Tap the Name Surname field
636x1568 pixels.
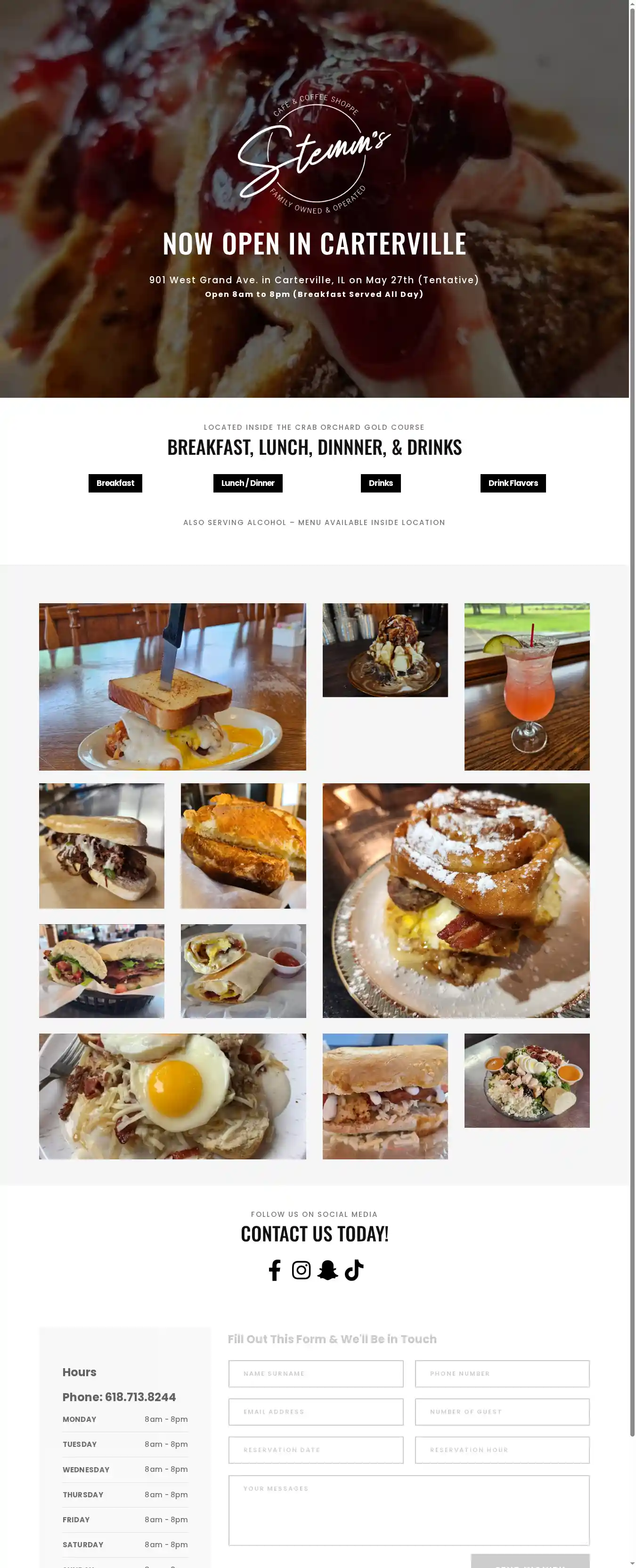(316, 1373)
